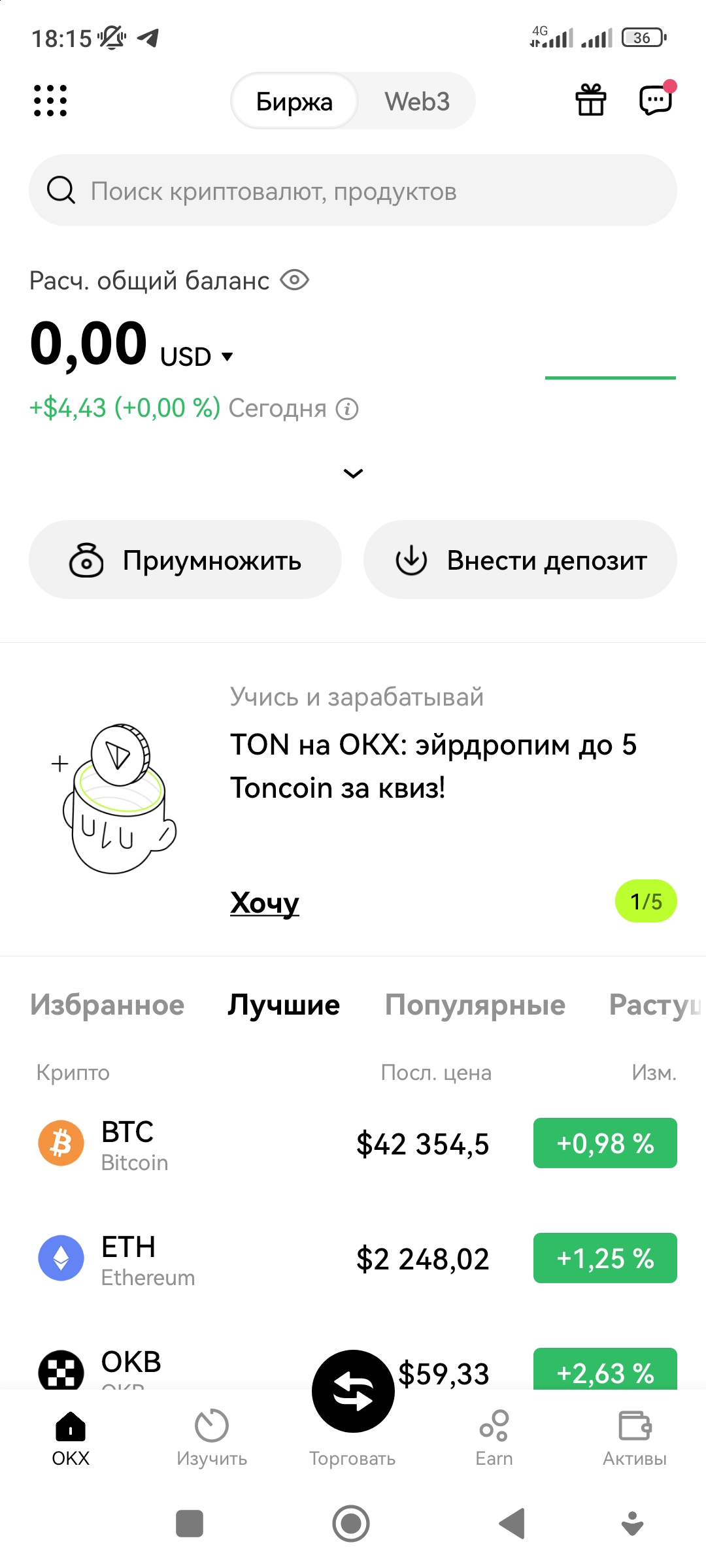Select the Популярные market tab
706x1568 pixels.
point(475,1005)
